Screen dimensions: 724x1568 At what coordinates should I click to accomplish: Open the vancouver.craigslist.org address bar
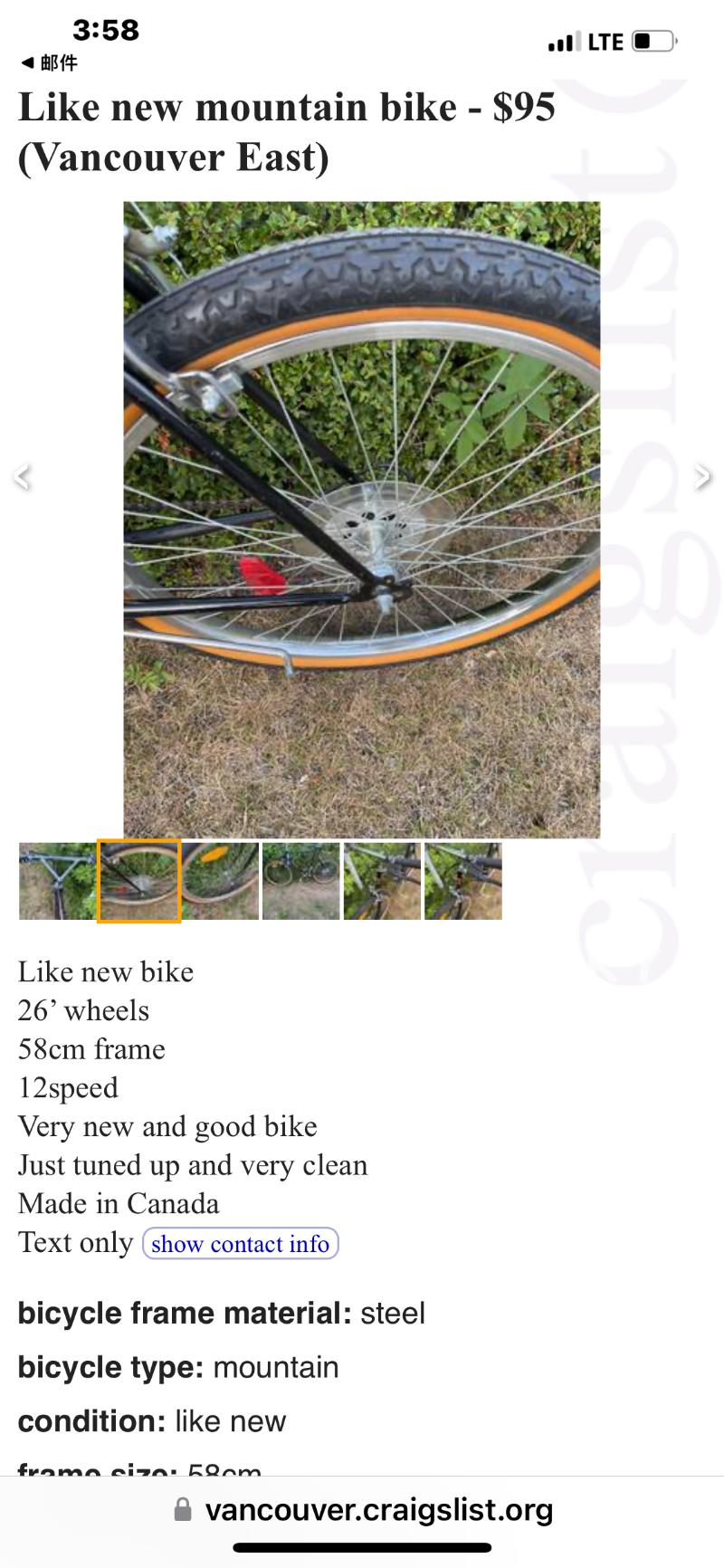coord(380,1509)
